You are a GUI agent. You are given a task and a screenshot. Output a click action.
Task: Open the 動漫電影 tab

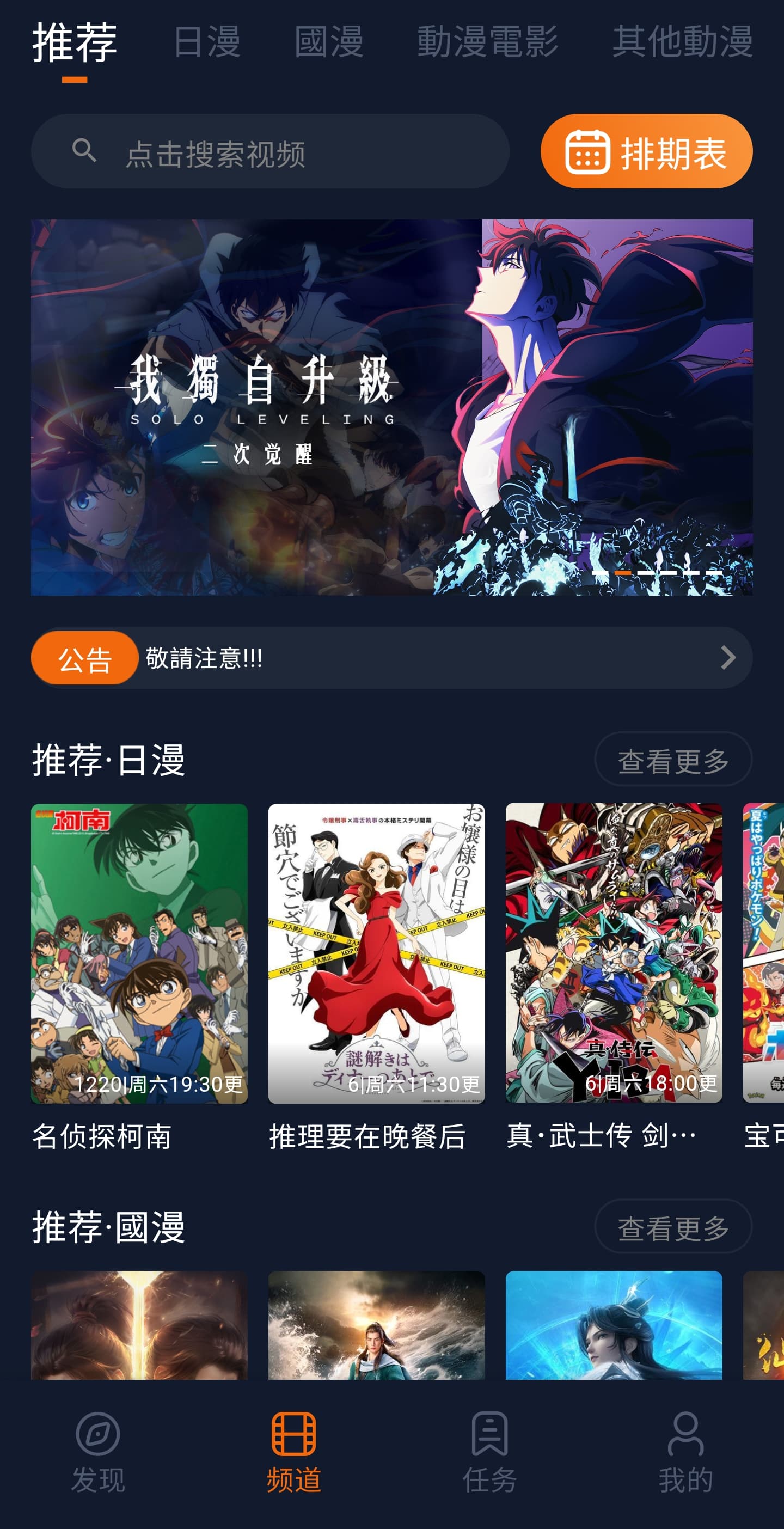point(487,41)
